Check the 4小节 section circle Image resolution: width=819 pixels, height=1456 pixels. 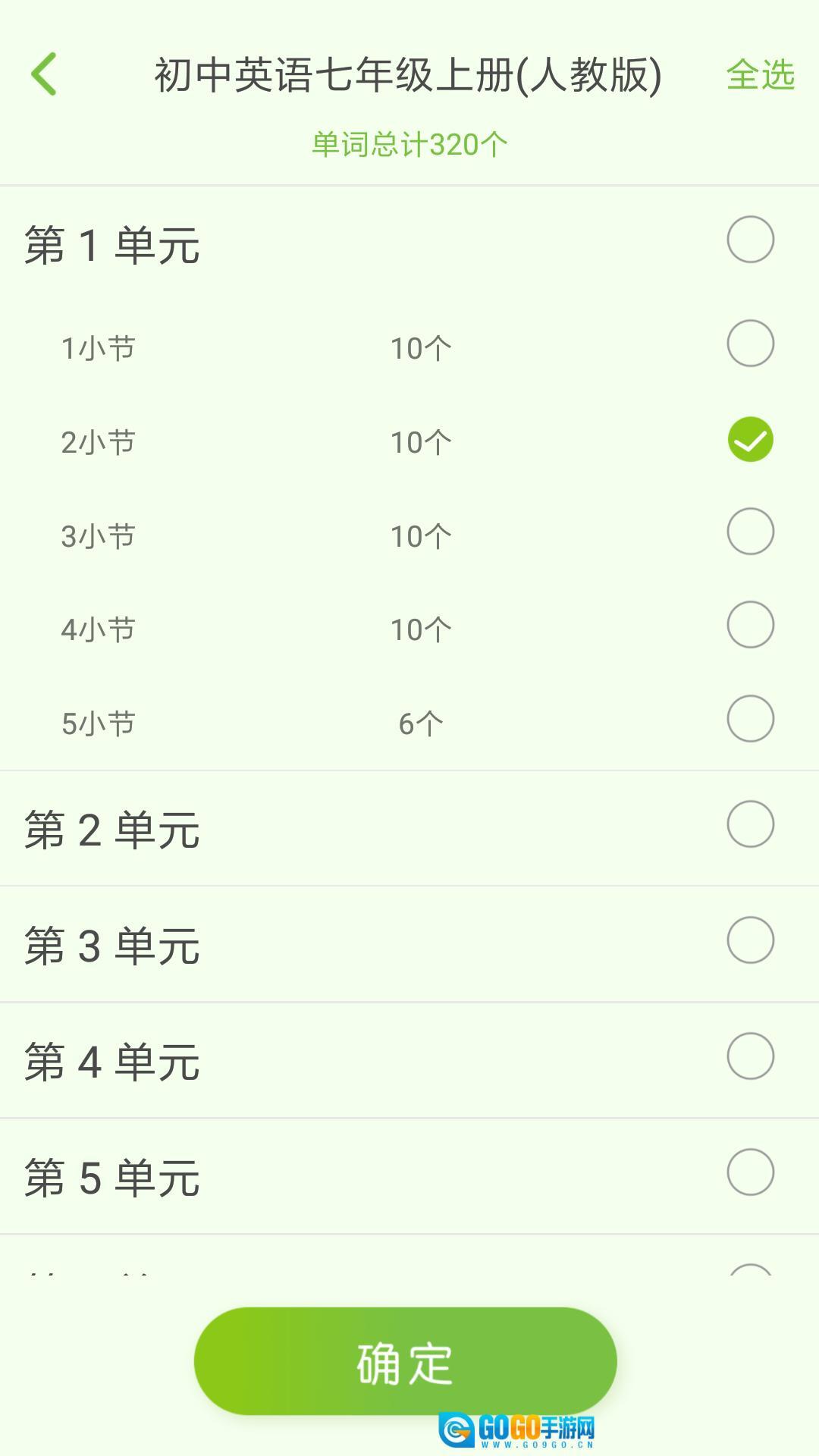(750, 625)
